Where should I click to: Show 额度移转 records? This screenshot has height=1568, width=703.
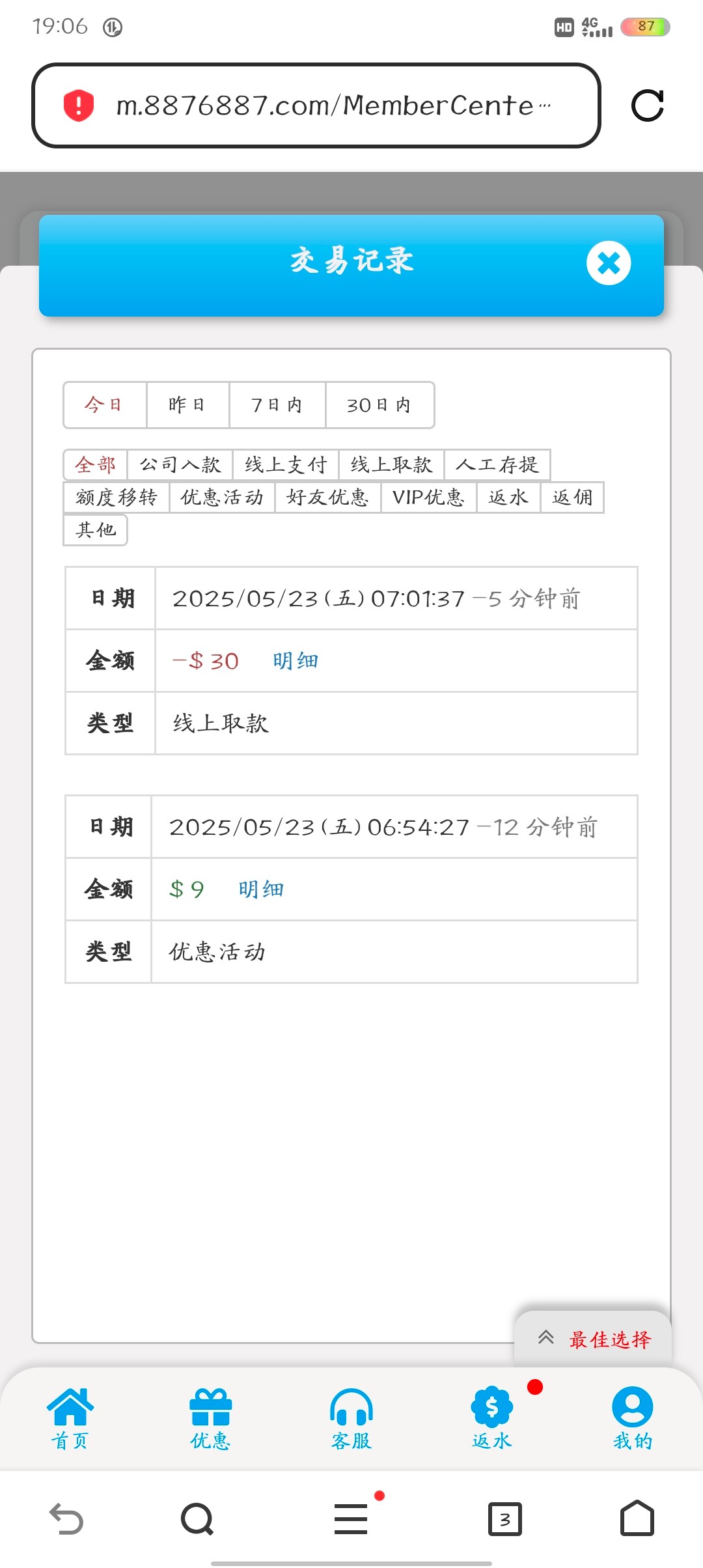click(x=117, y=497)
